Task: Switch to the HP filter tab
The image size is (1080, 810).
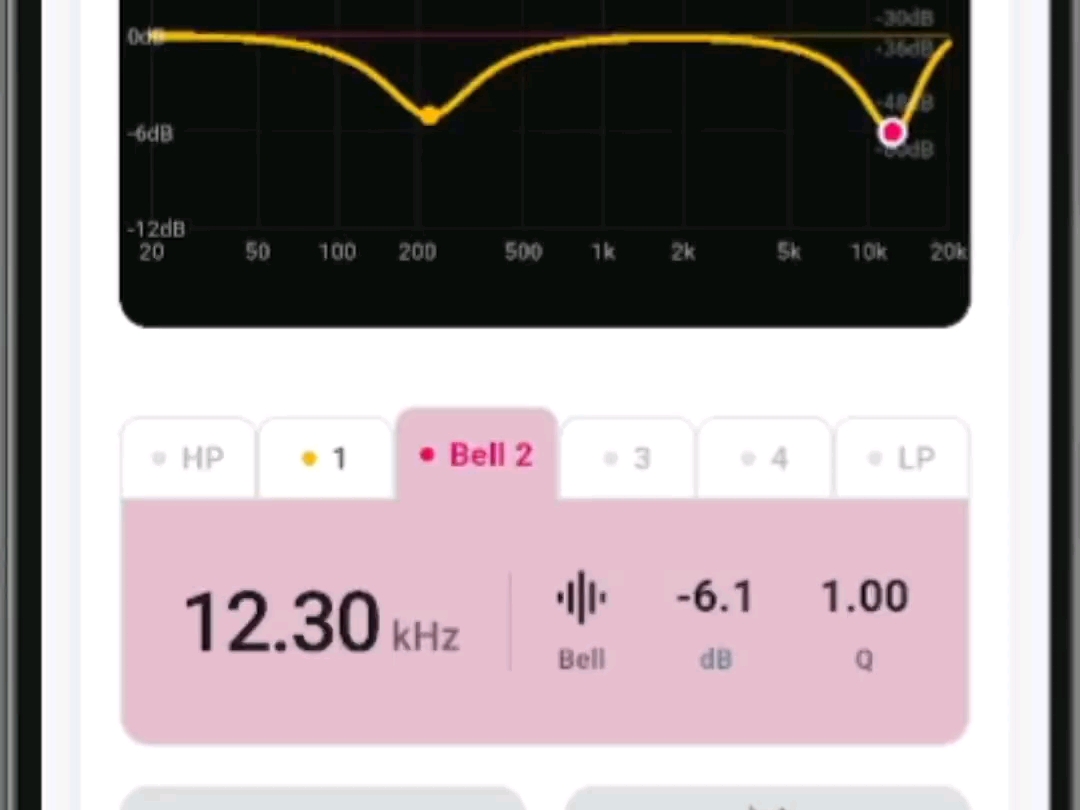Action: 188,457
